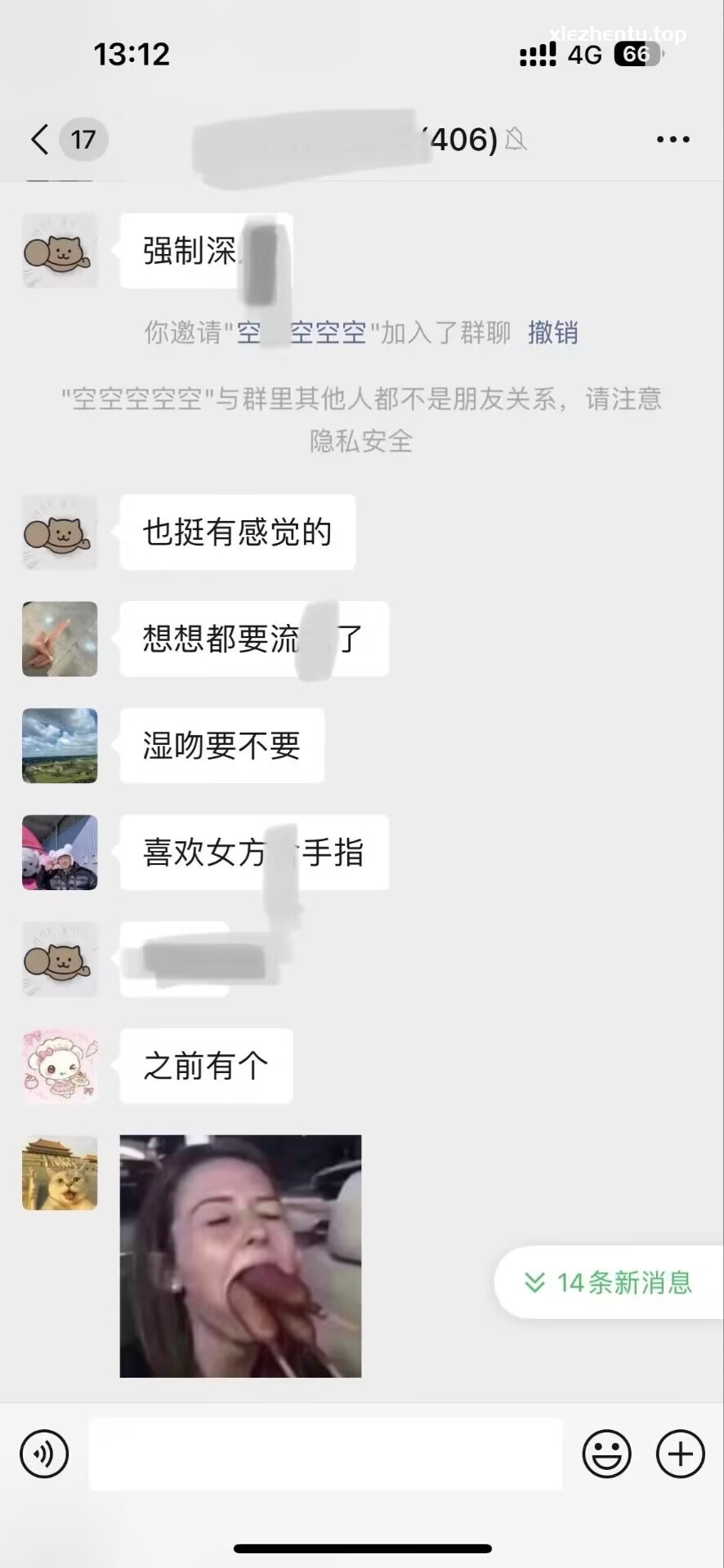Open the meme photo of the woman eating
Viewport: 724px width, 1568px height.
coord(239,1255)
